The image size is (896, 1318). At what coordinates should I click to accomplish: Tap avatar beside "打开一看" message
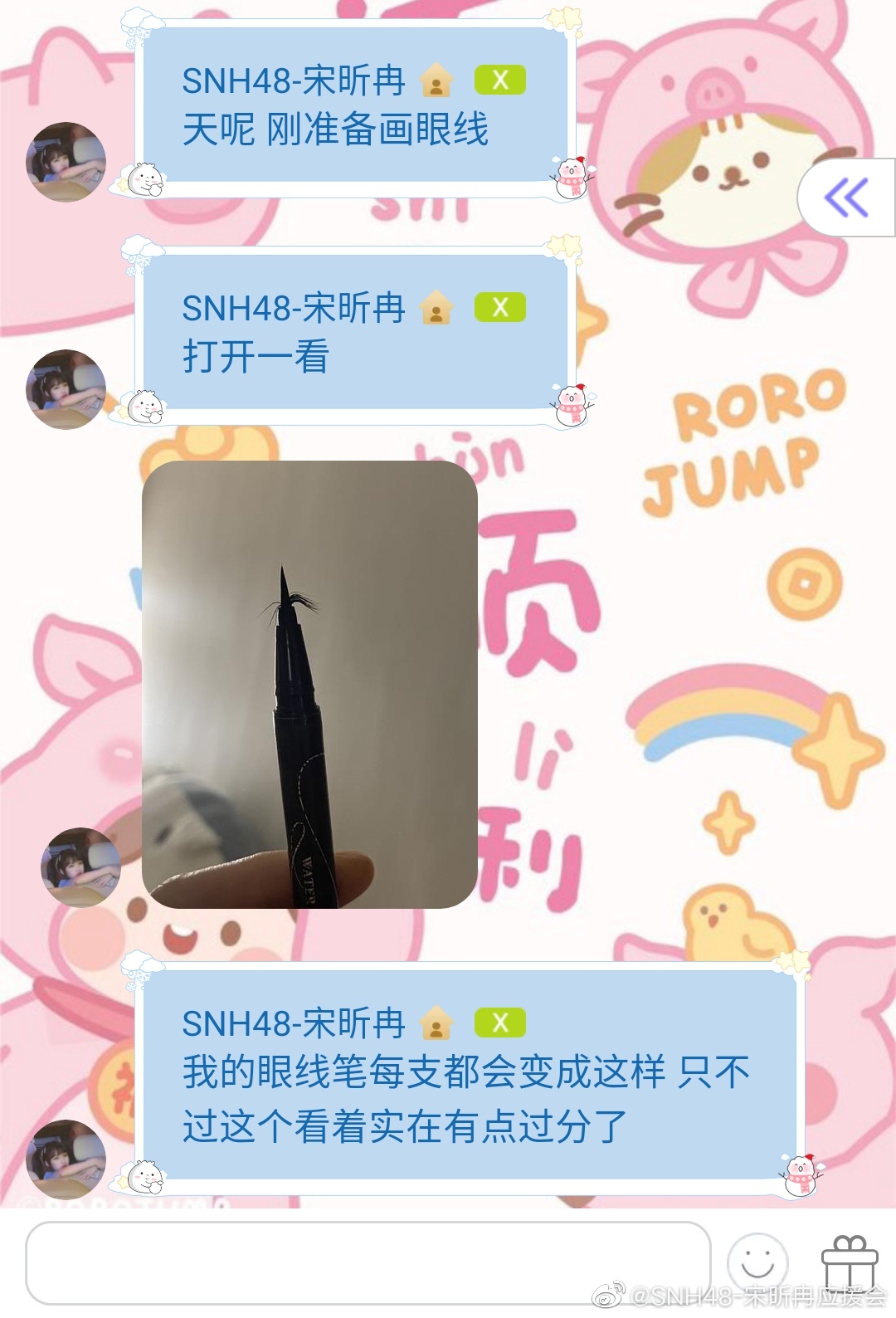(x=66, y=389)
